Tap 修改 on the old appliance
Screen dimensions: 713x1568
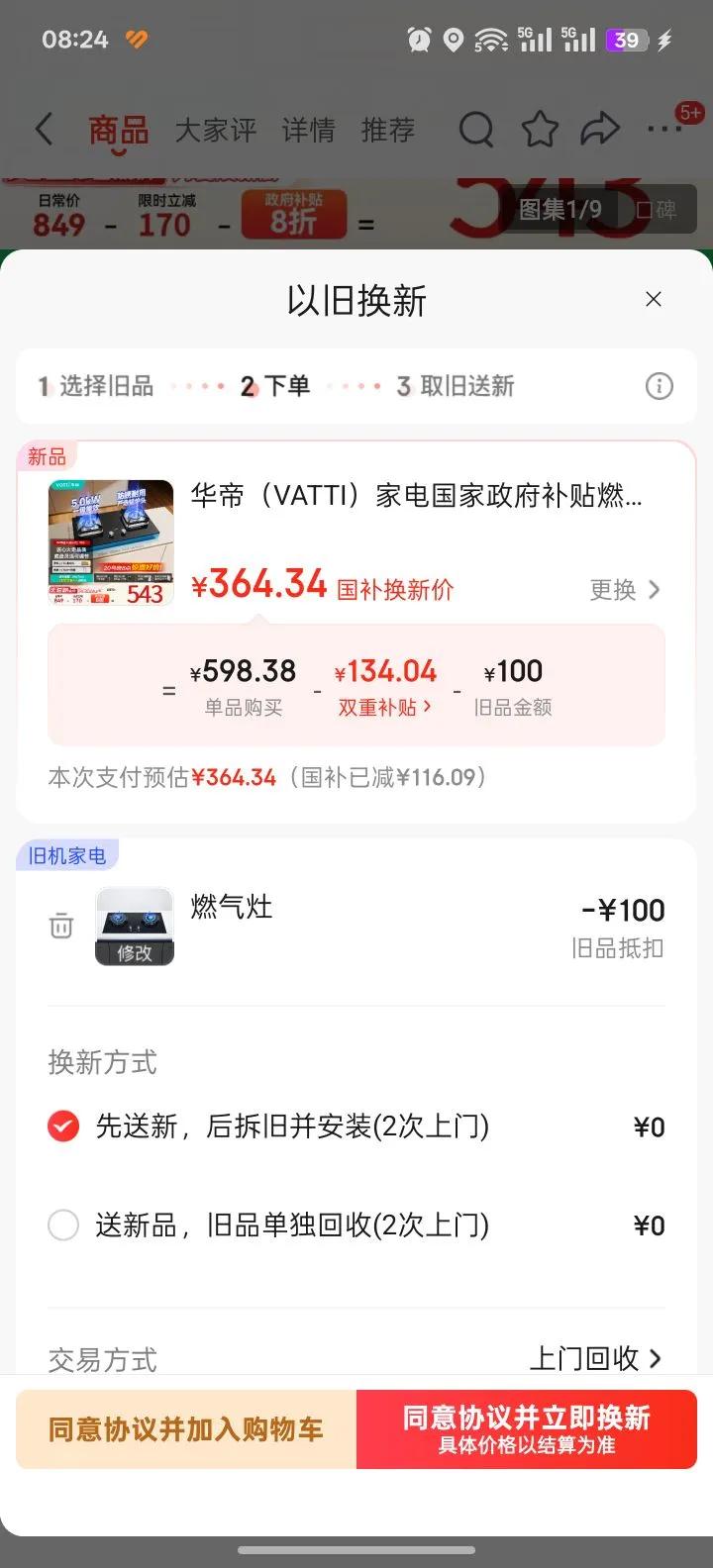point(135,952)
